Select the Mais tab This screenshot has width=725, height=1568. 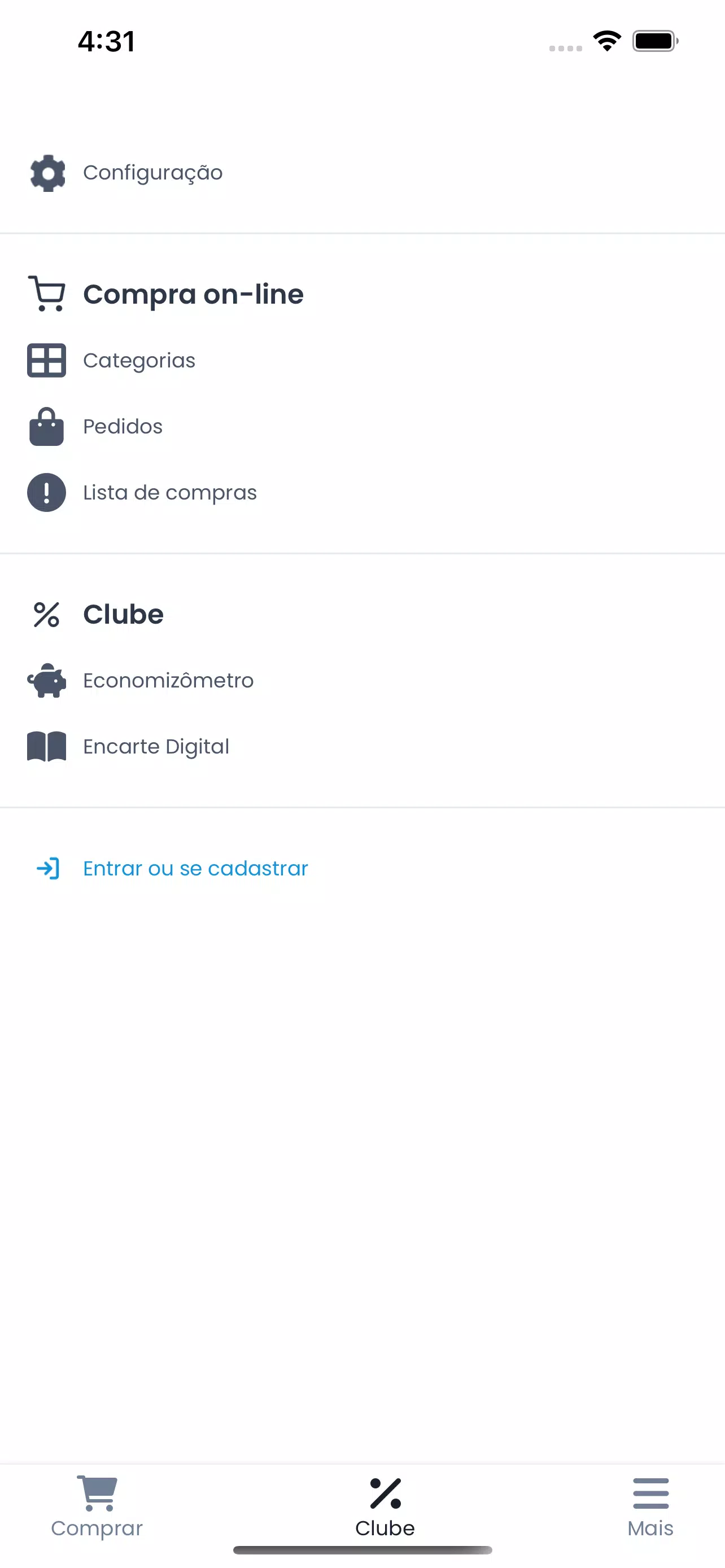coord(650,1506)
